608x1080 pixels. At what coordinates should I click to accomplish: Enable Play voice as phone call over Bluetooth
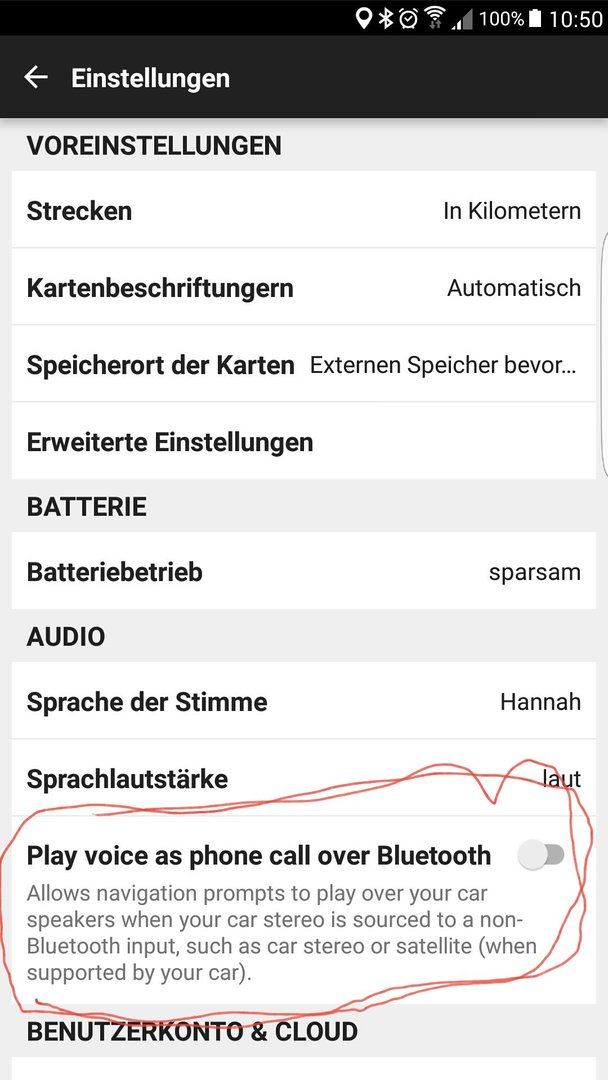(x=541, y=855)
